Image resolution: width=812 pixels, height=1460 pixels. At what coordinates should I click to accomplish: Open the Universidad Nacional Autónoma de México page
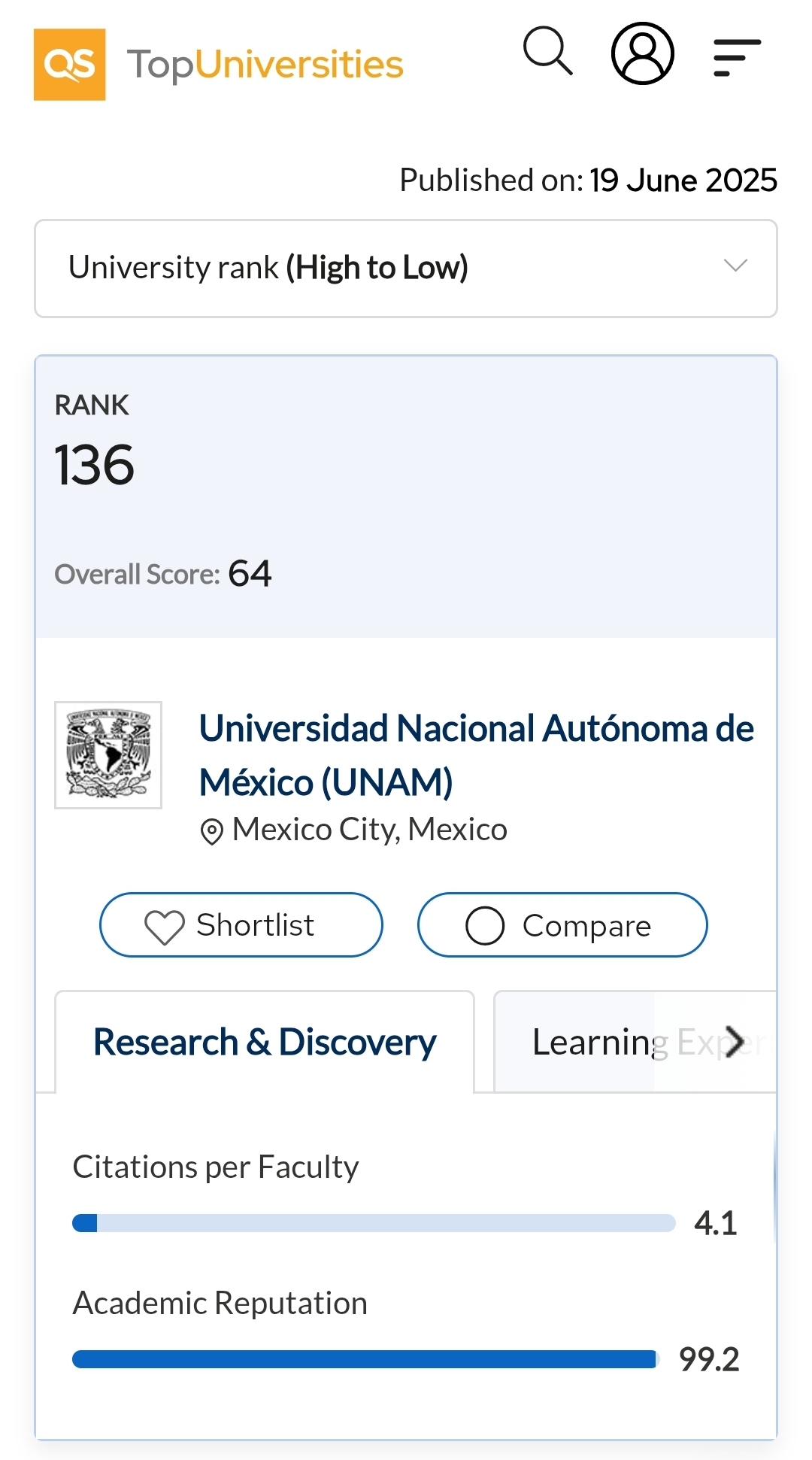coord(476,755)
